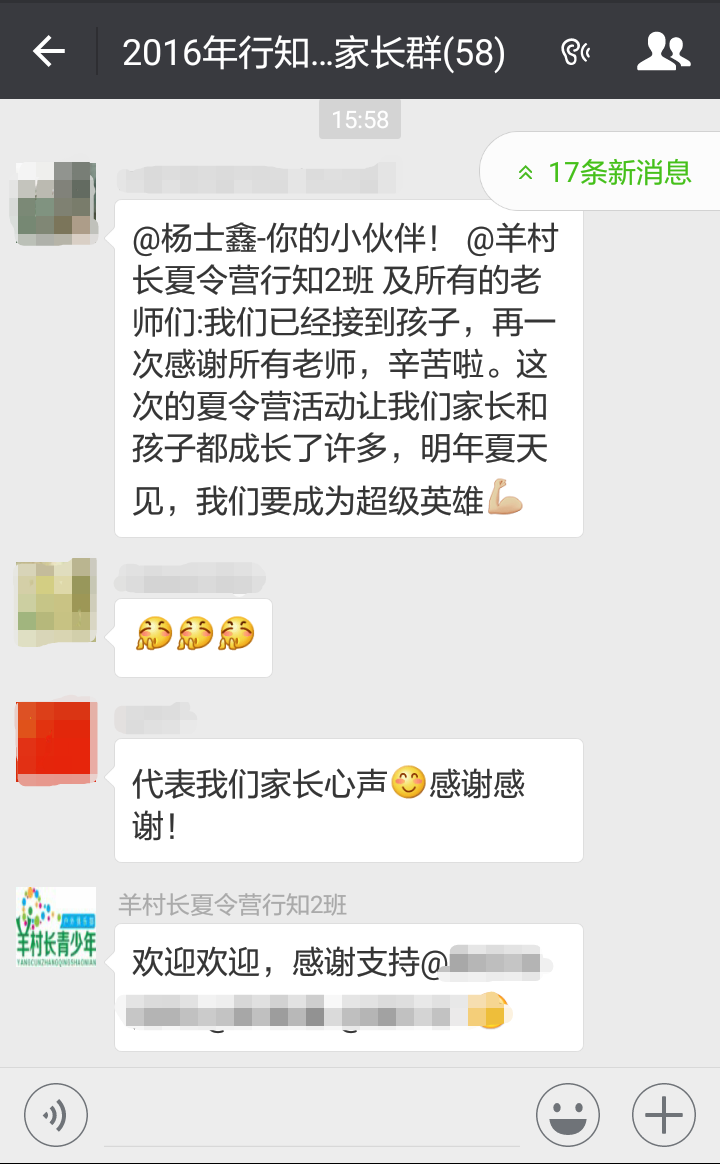Open the emoji picker
The width and height of the screenshot is (720, 1164).
568,1114
